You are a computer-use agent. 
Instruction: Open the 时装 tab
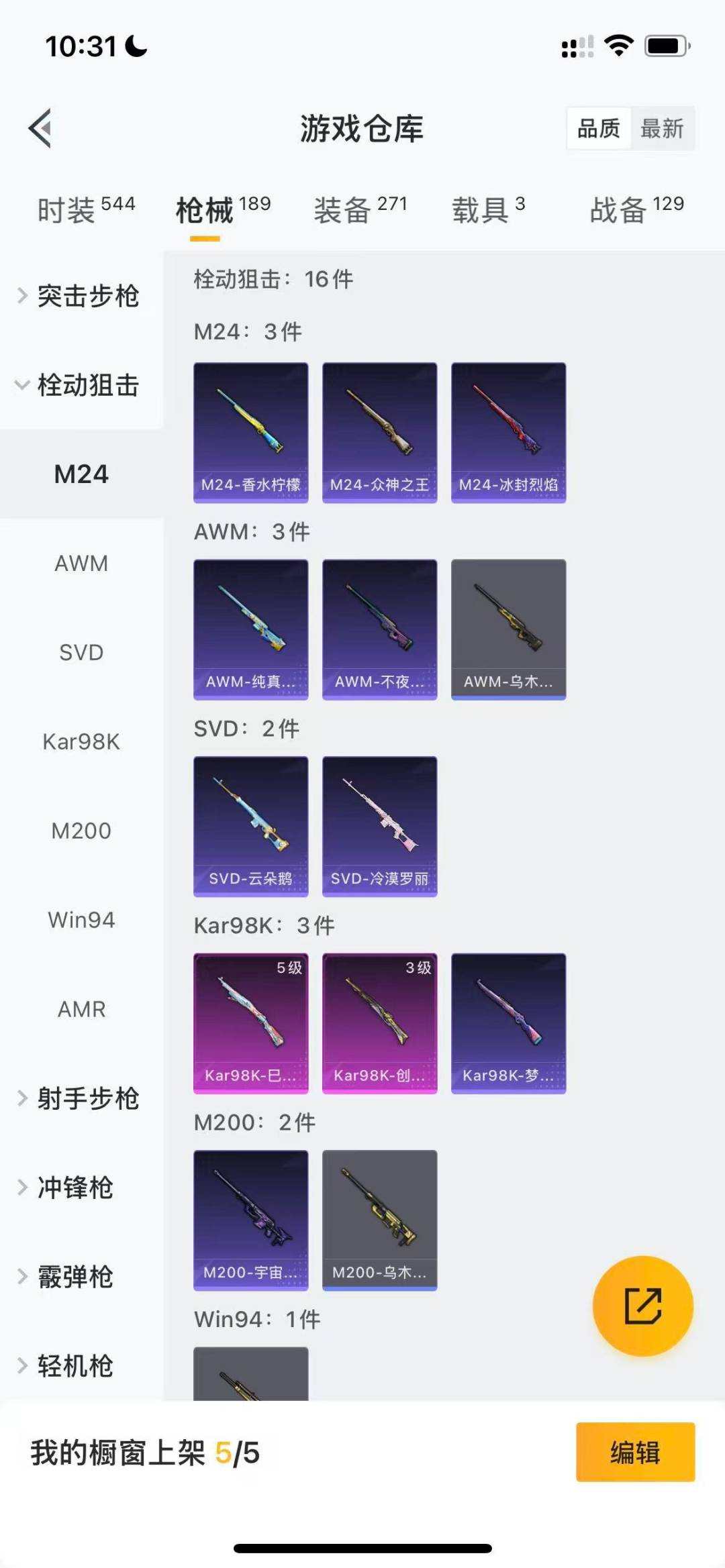pyautogui.click(x=67, y=208)
